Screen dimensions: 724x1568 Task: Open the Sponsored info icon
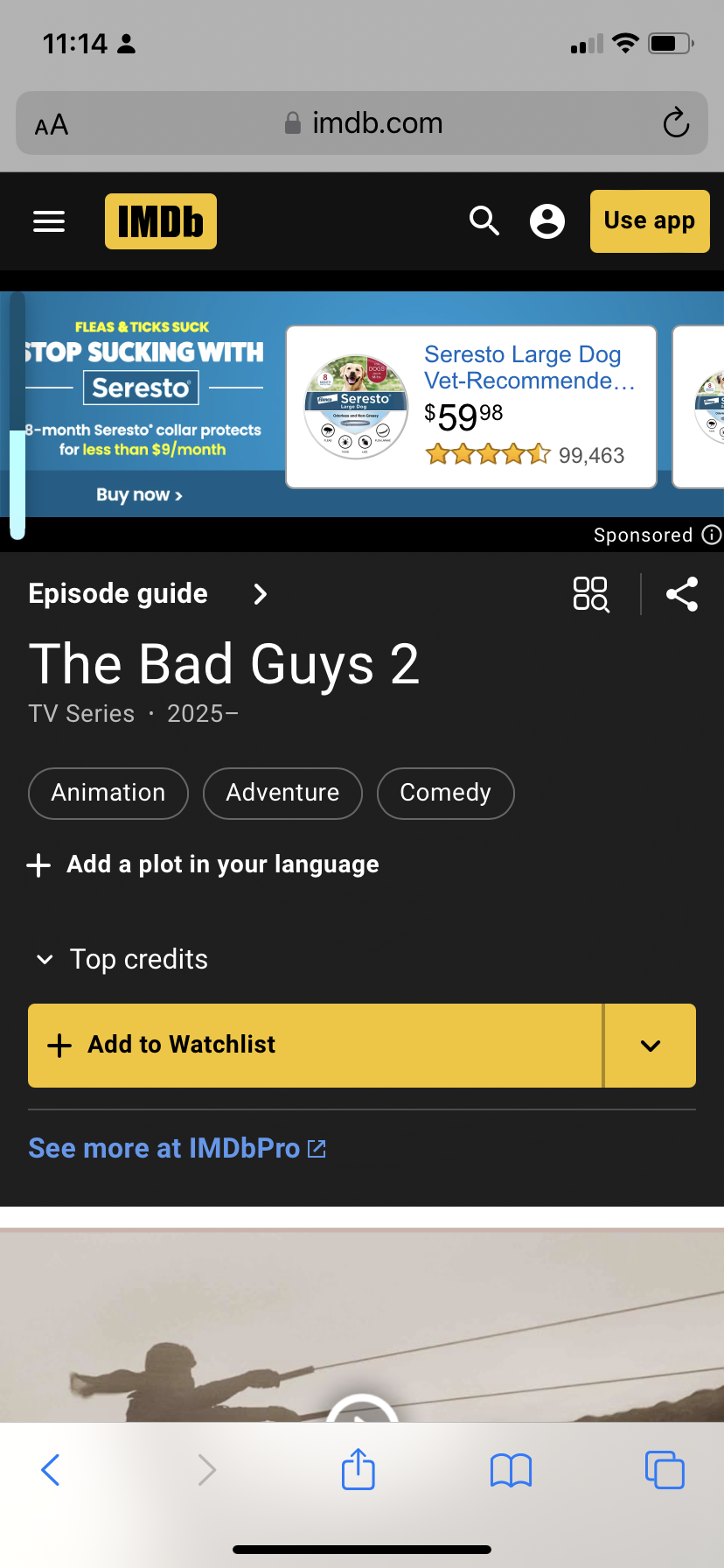pyautogui.click(x=712, y=535)
